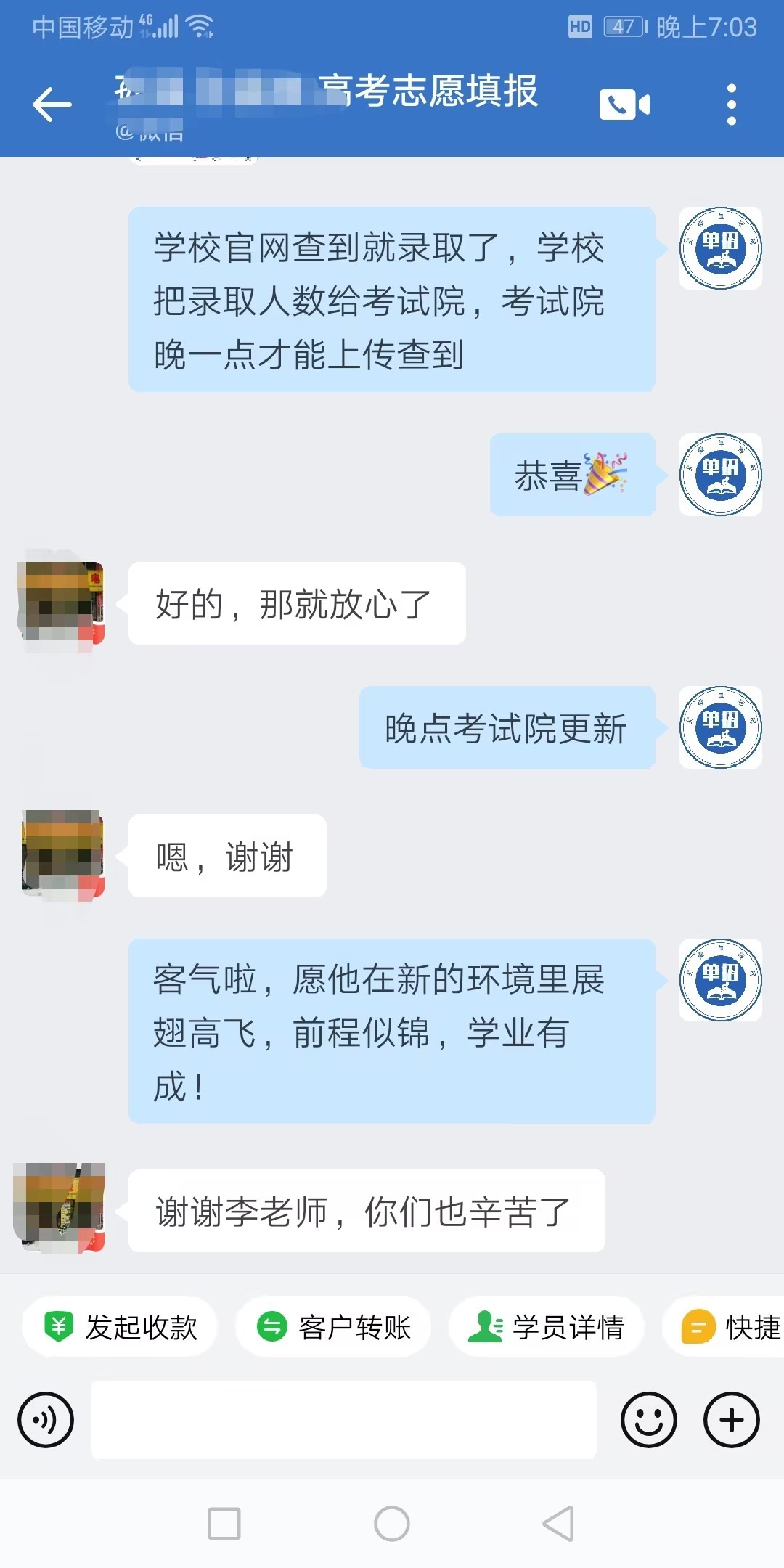Switch to voice message input

coord(46,1420)
